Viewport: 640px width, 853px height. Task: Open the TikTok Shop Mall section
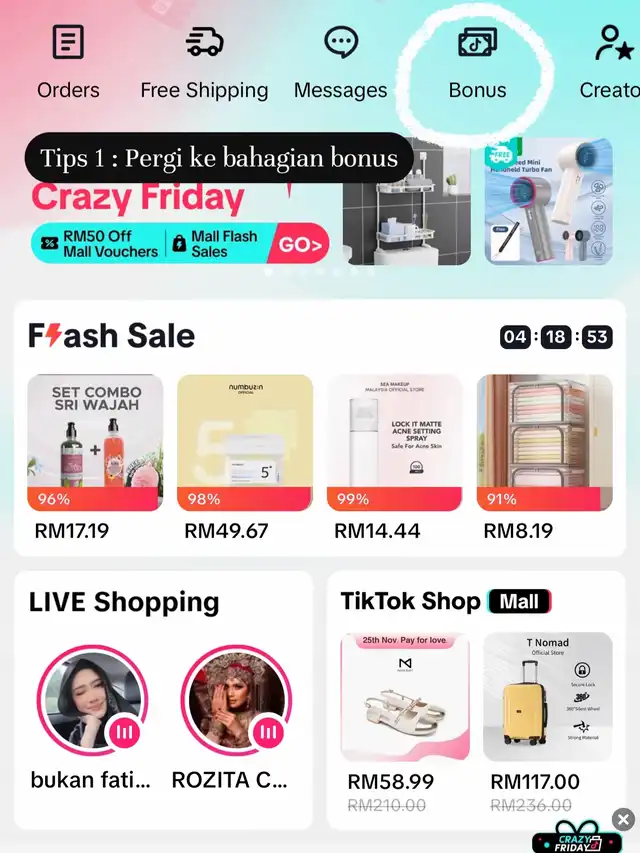pyautogui.click(x=445, y=601)
